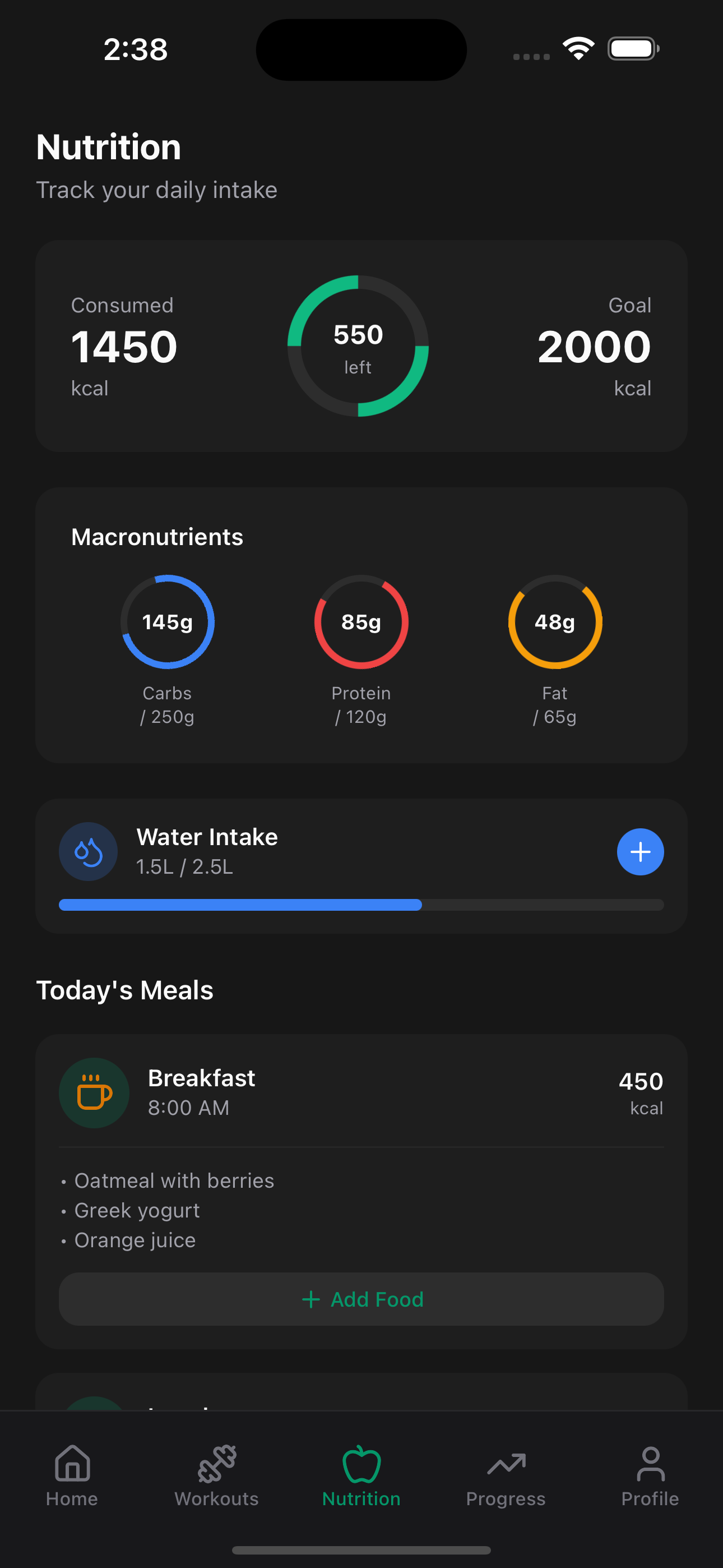Tap the Fat ring showing 48g
This screenshot has width=723, height=1568.
coord(555,621)
